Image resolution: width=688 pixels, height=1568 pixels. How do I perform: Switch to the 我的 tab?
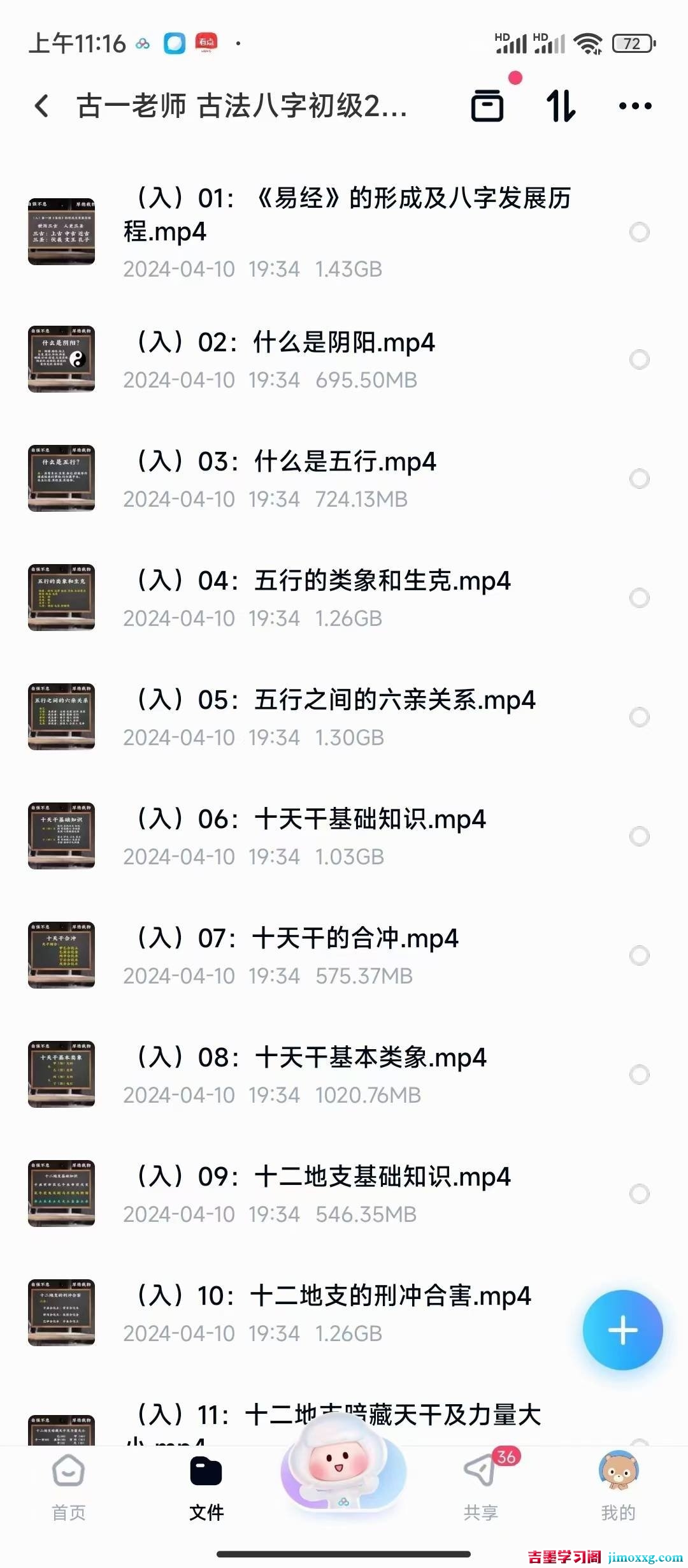618,1485
